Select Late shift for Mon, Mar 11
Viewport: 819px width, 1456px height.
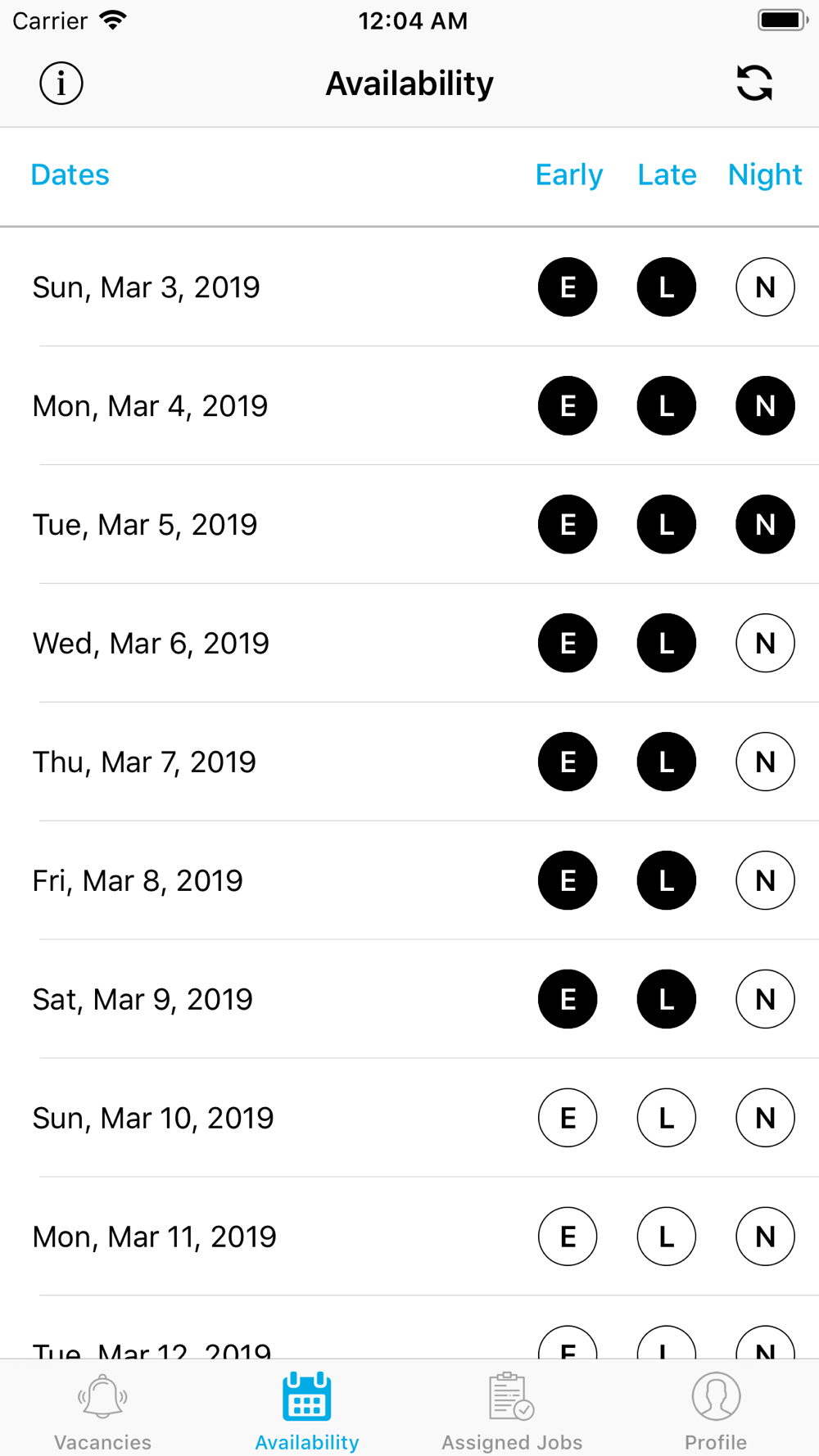667,1237
